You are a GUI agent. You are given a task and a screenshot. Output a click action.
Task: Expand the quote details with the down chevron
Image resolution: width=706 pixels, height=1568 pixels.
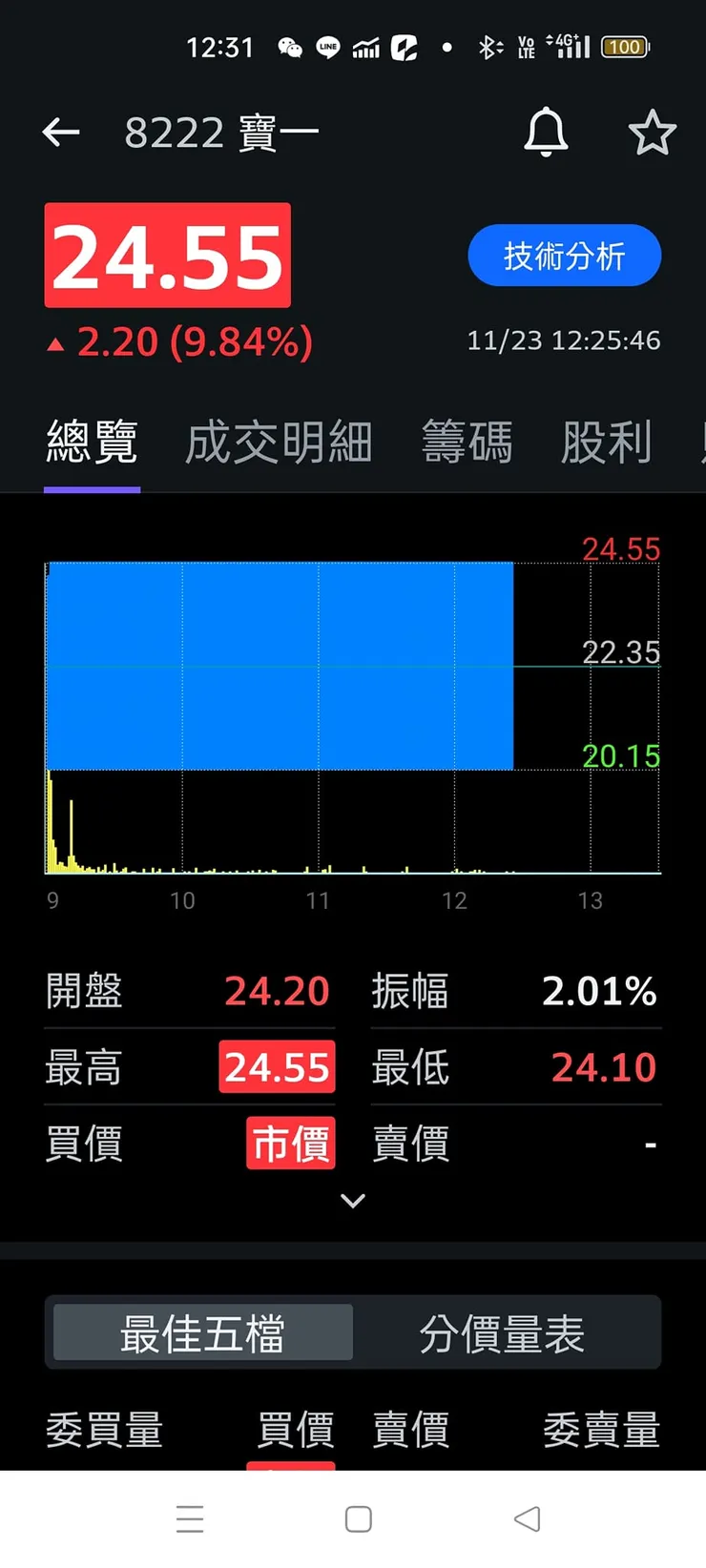353,1200
